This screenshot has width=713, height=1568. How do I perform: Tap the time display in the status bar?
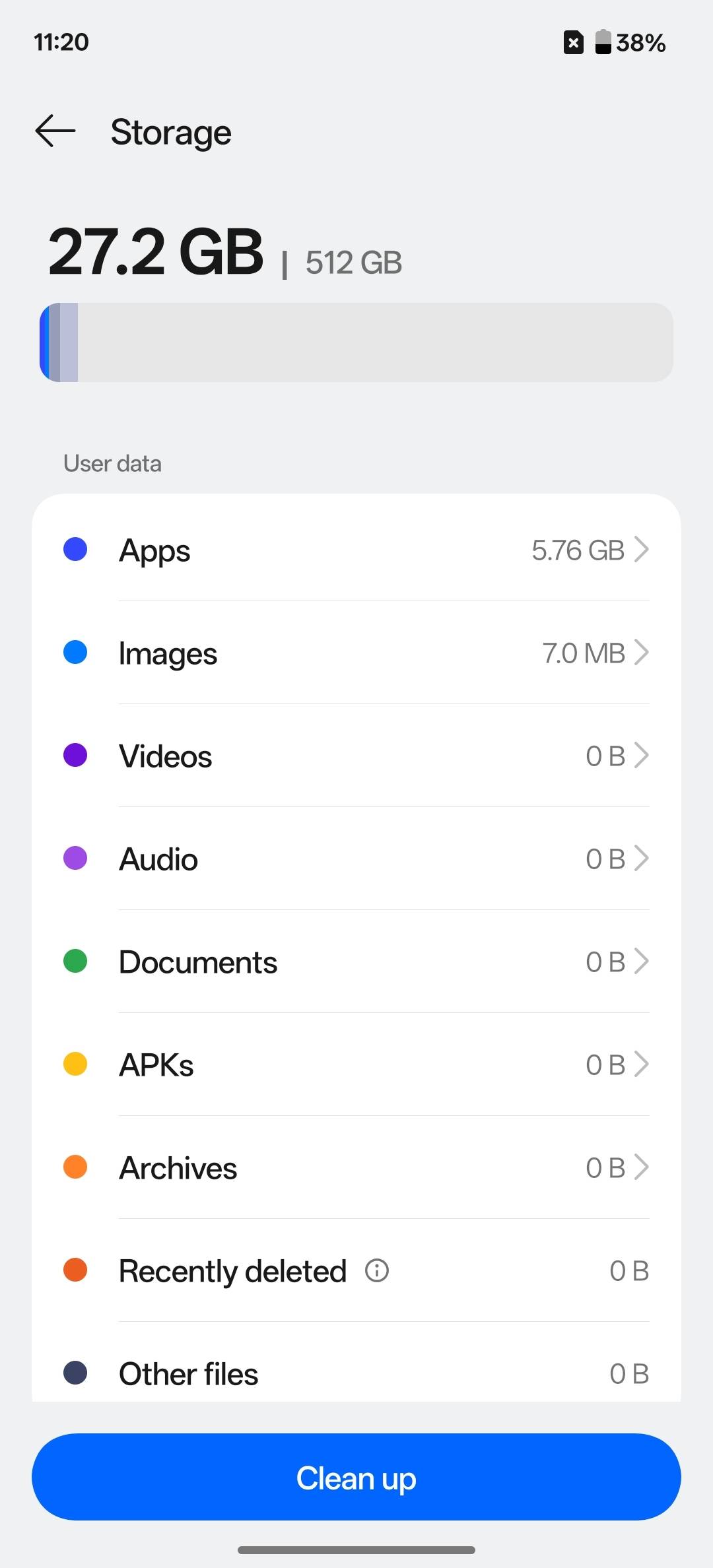pos(61,42)
